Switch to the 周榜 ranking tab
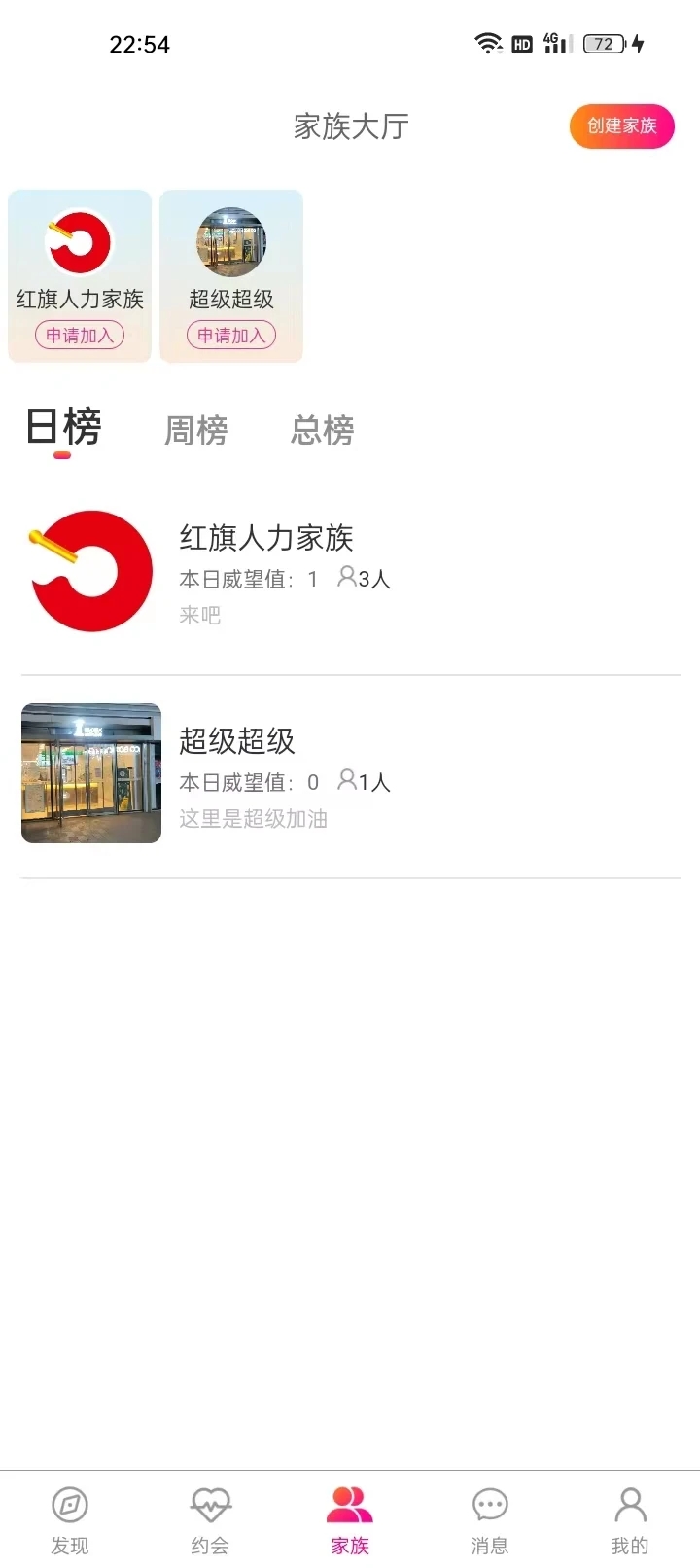Viewport: 700px width, 1568px height. pos(195,431)
